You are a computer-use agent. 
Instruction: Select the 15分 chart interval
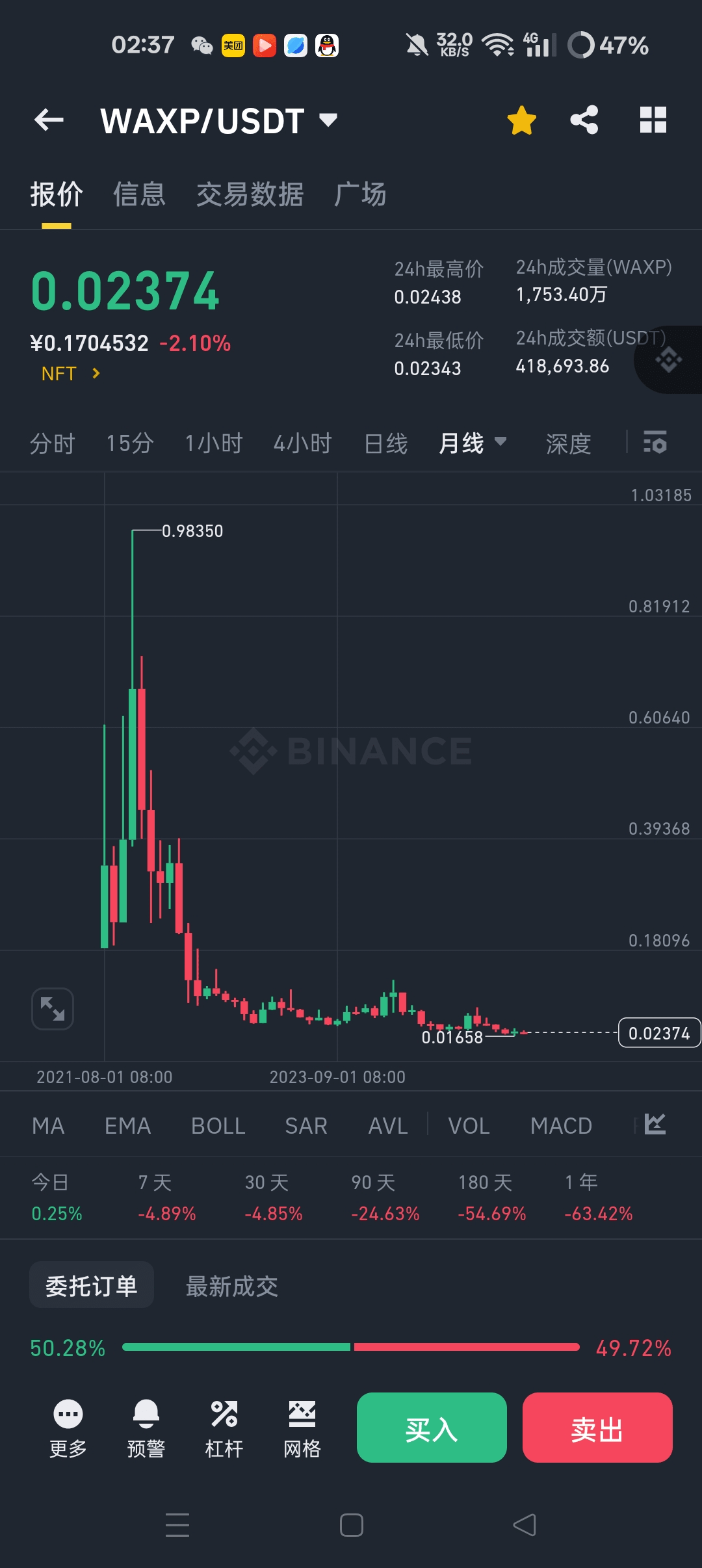(x=130, y=443)
